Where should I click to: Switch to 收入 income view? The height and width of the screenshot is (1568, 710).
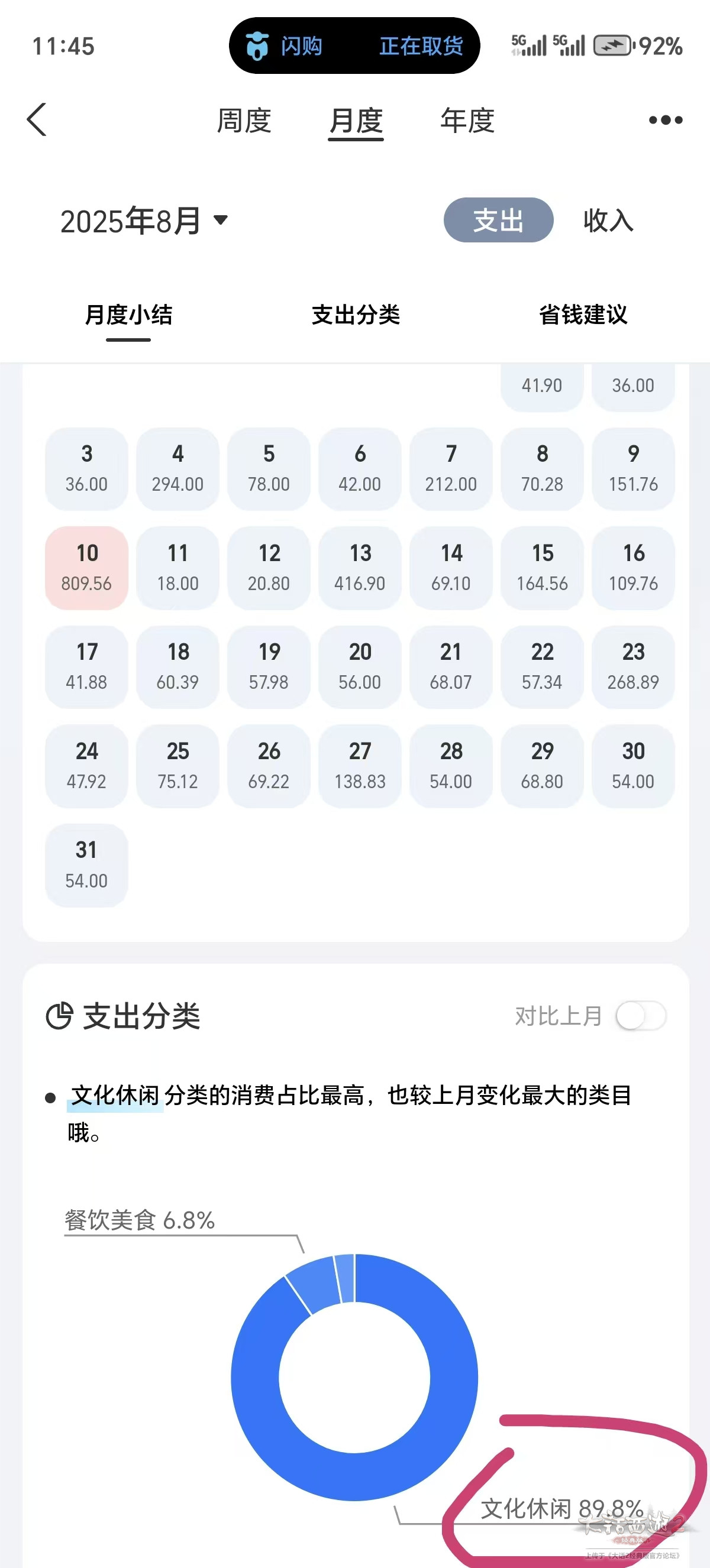(x=608, y=221)
